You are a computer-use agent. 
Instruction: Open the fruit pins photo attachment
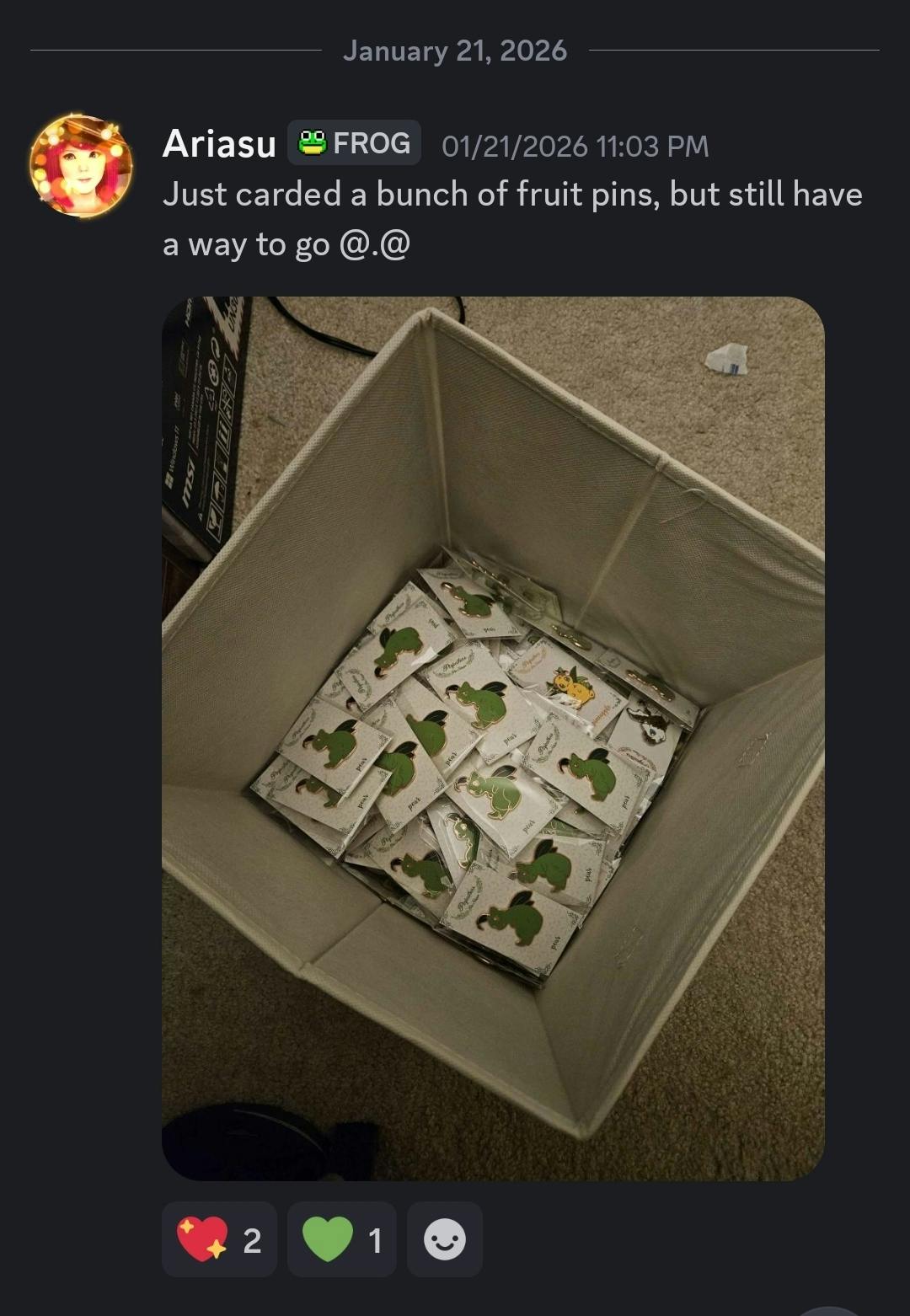[493, 738]
